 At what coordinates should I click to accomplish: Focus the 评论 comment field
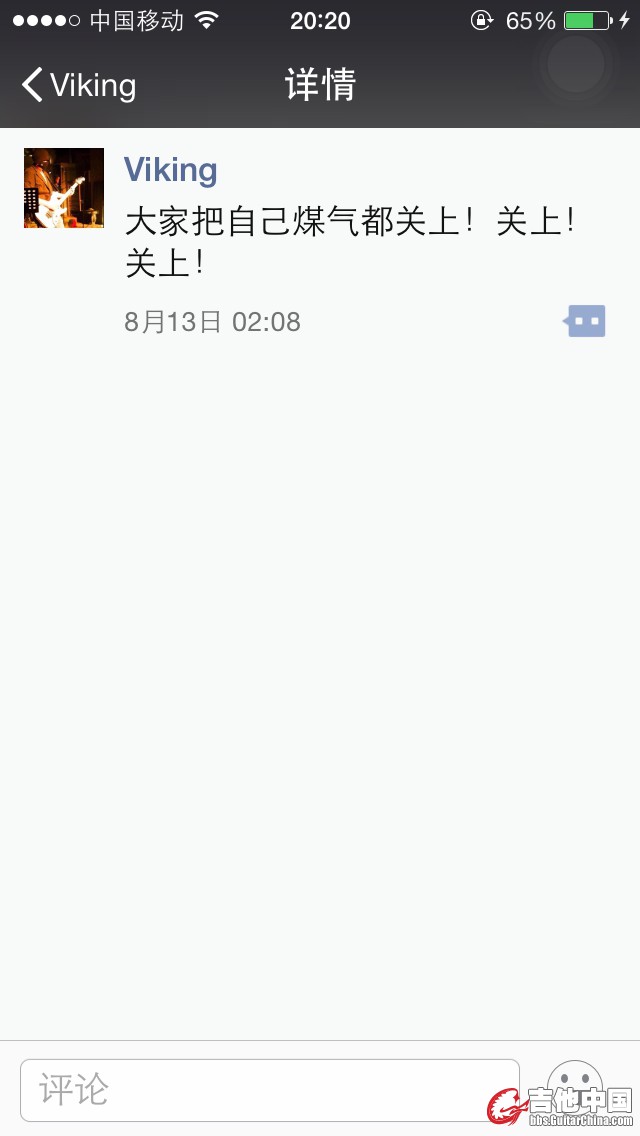point(270,1090)
